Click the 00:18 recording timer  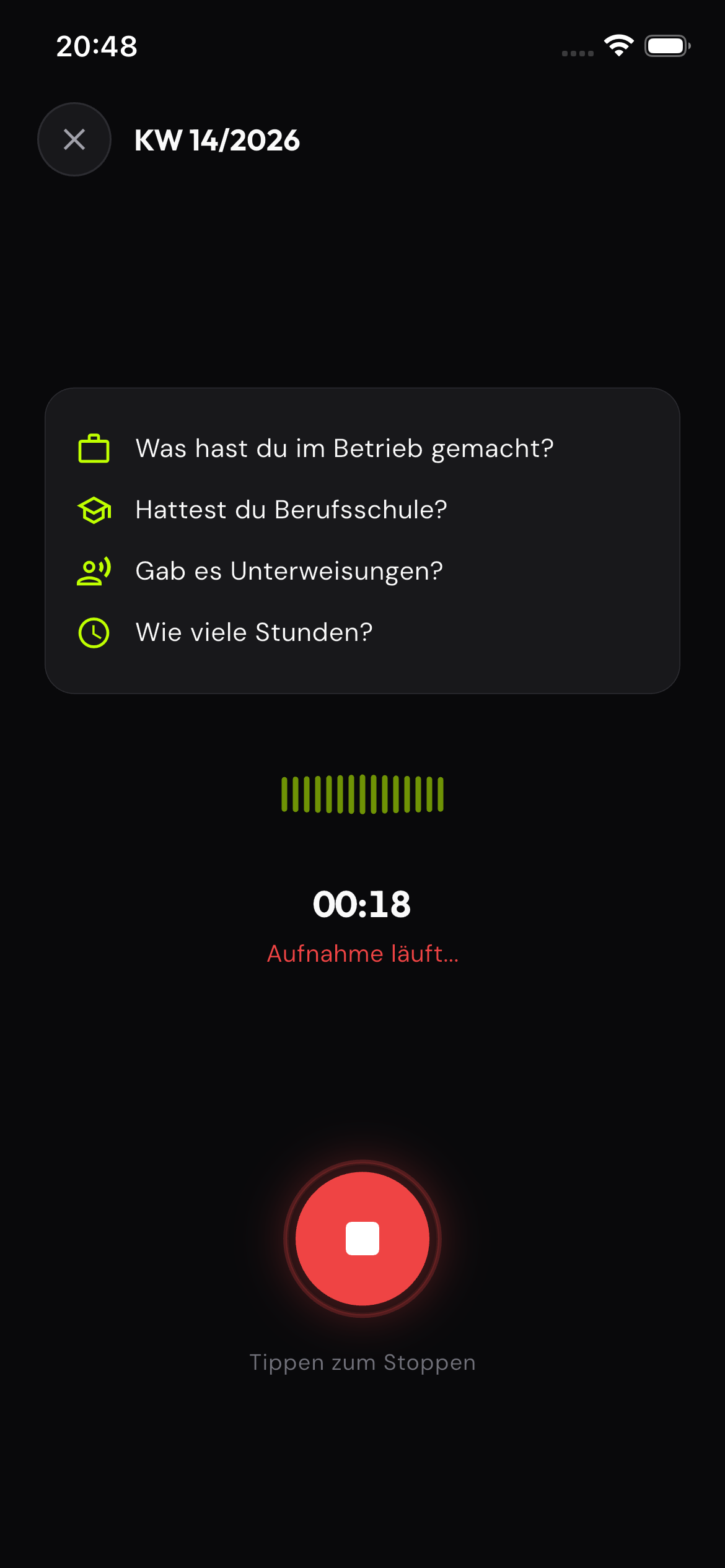pos(362,904)
